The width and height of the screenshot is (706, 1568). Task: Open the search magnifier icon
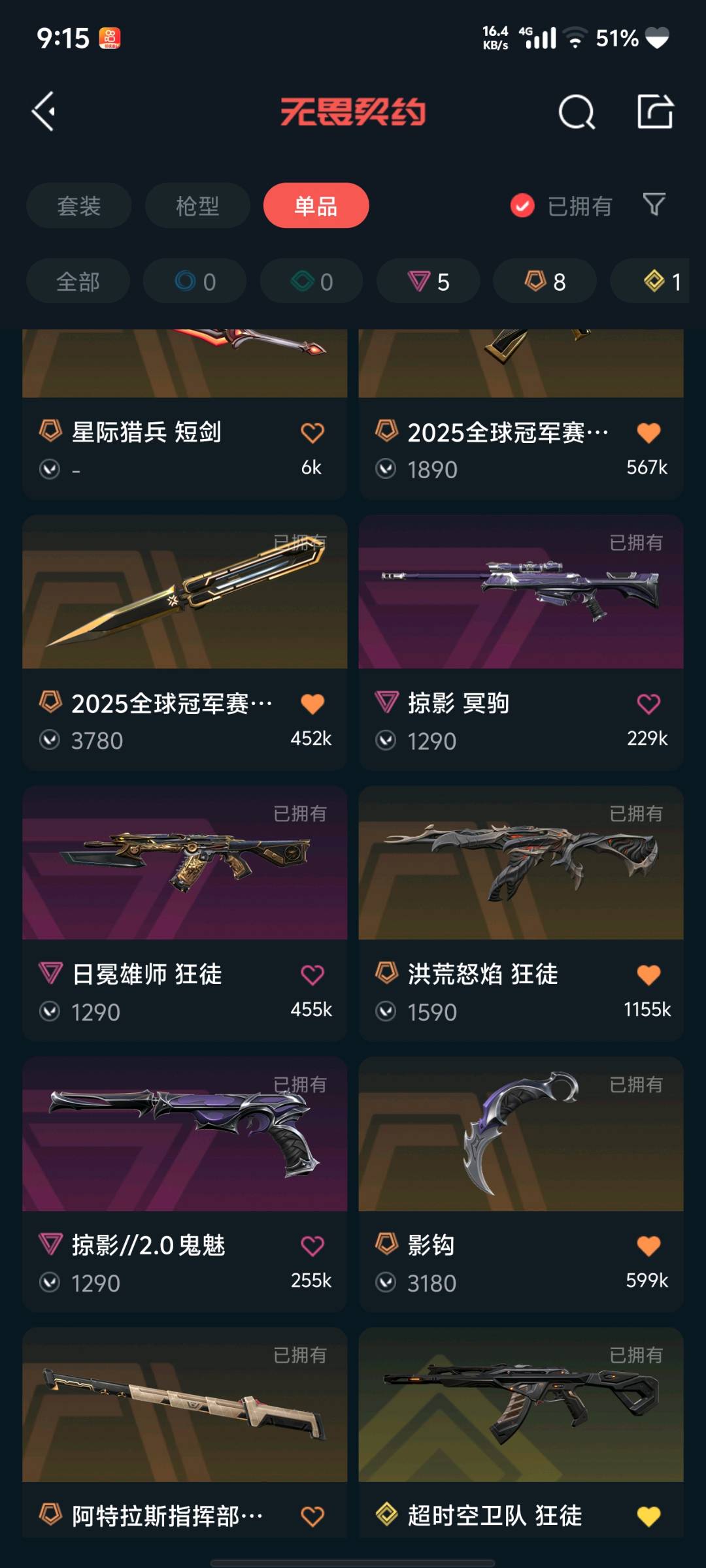[577, 112]
